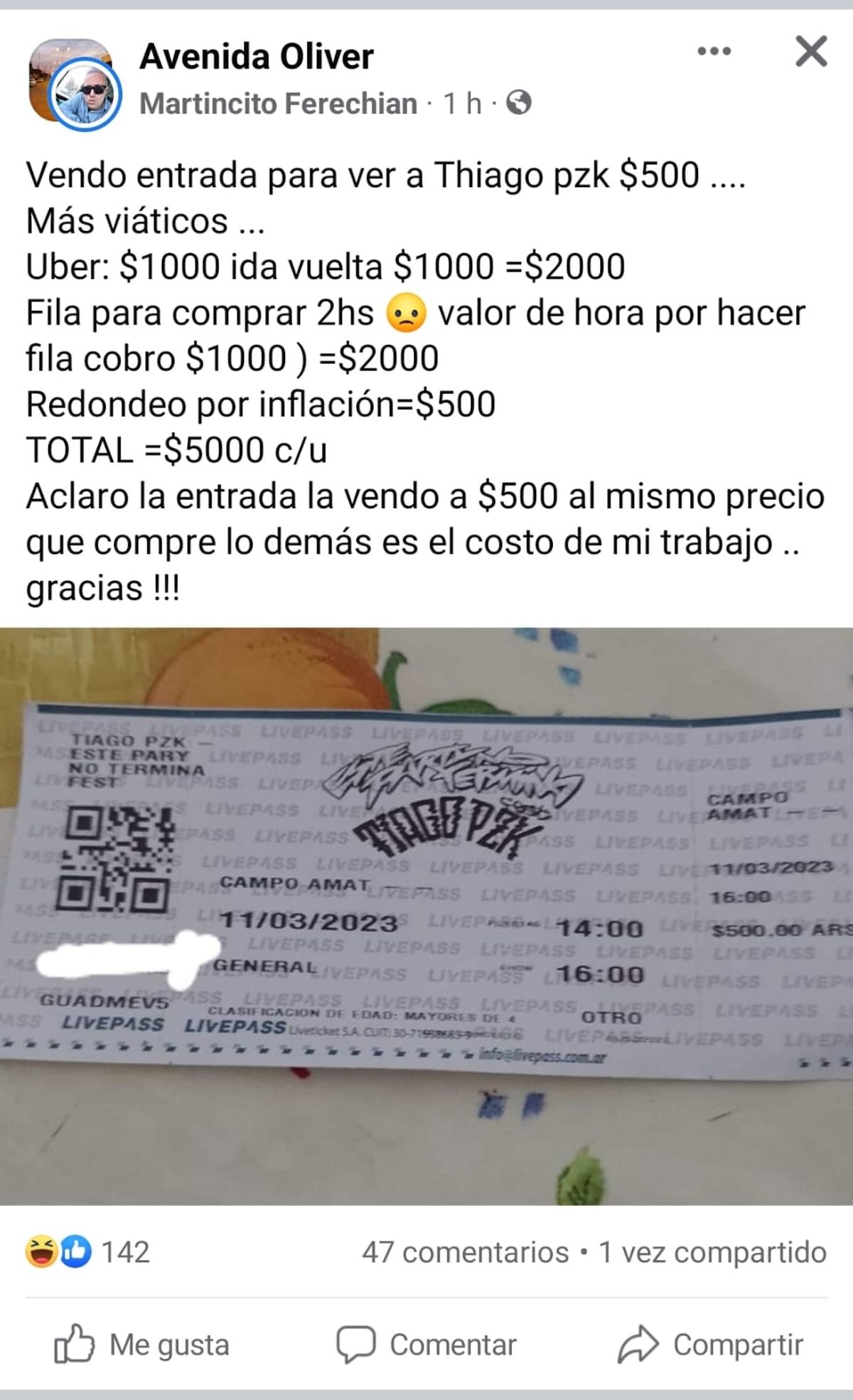View the 142 reactions list

88,1252
